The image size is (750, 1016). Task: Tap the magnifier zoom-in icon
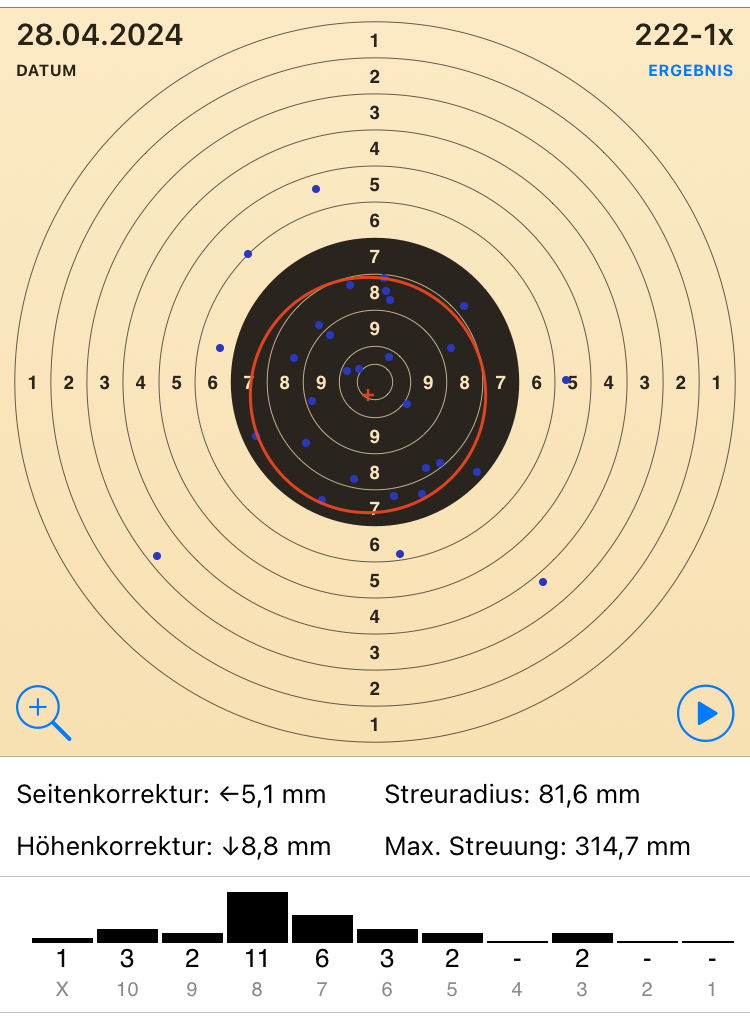41,712
